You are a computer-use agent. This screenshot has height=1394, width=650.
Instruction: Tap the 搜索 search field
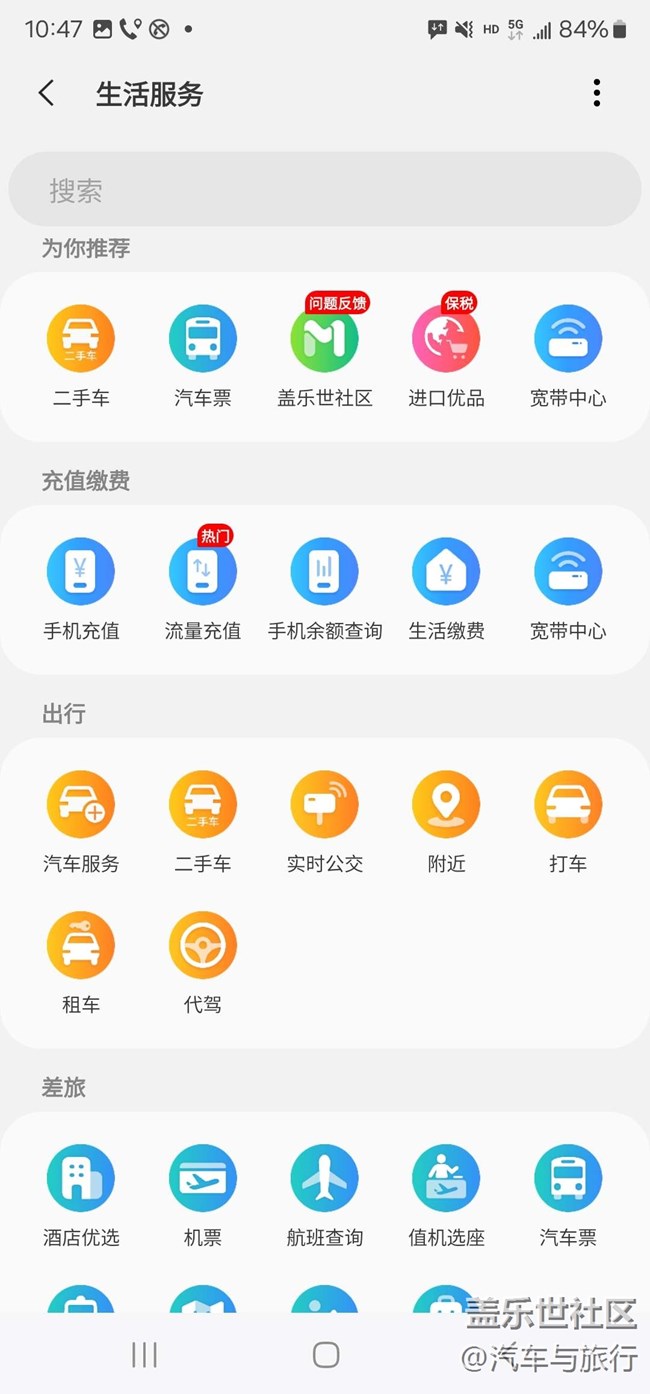pos(324,190)
